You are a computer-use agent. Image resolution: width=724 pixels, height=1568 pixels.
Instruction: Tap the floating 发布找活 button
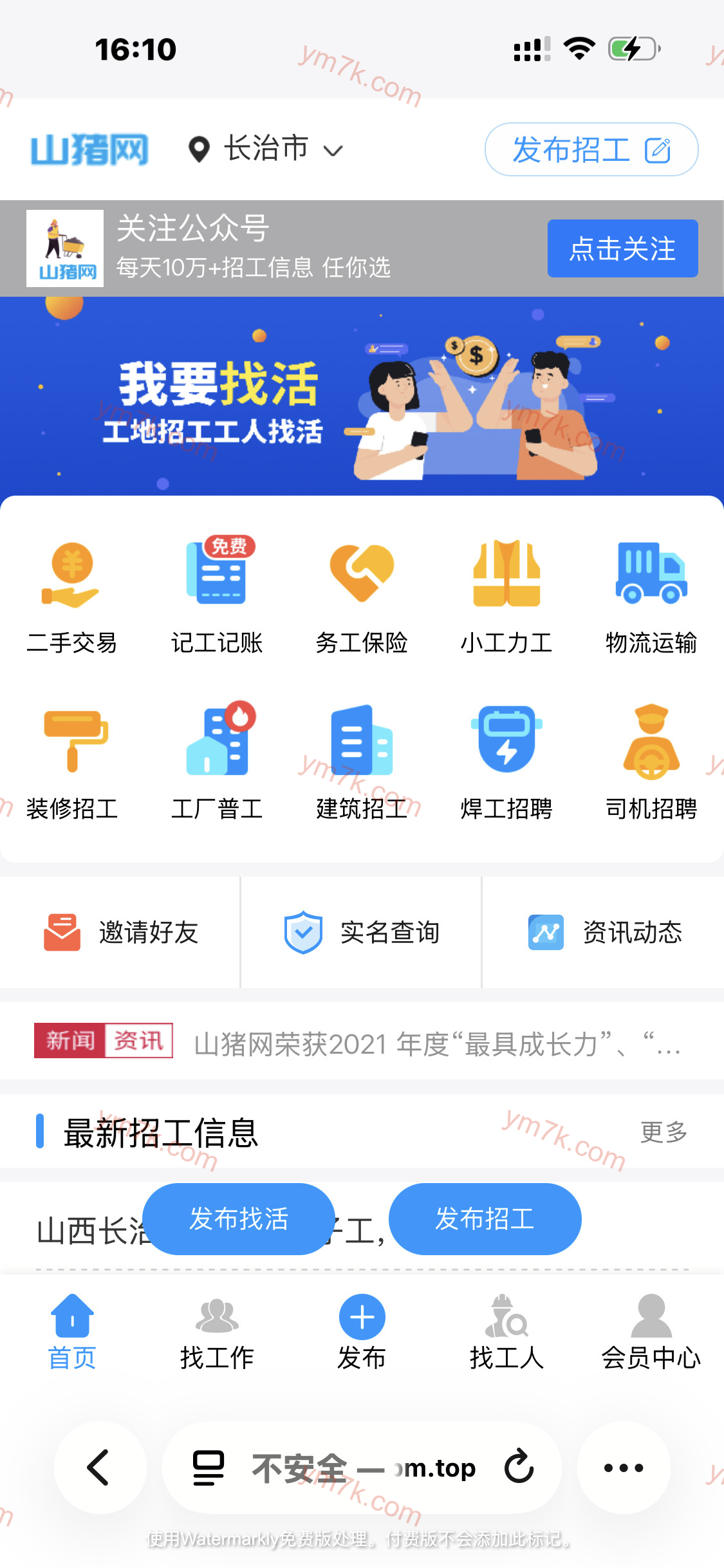coord(239,1218)
